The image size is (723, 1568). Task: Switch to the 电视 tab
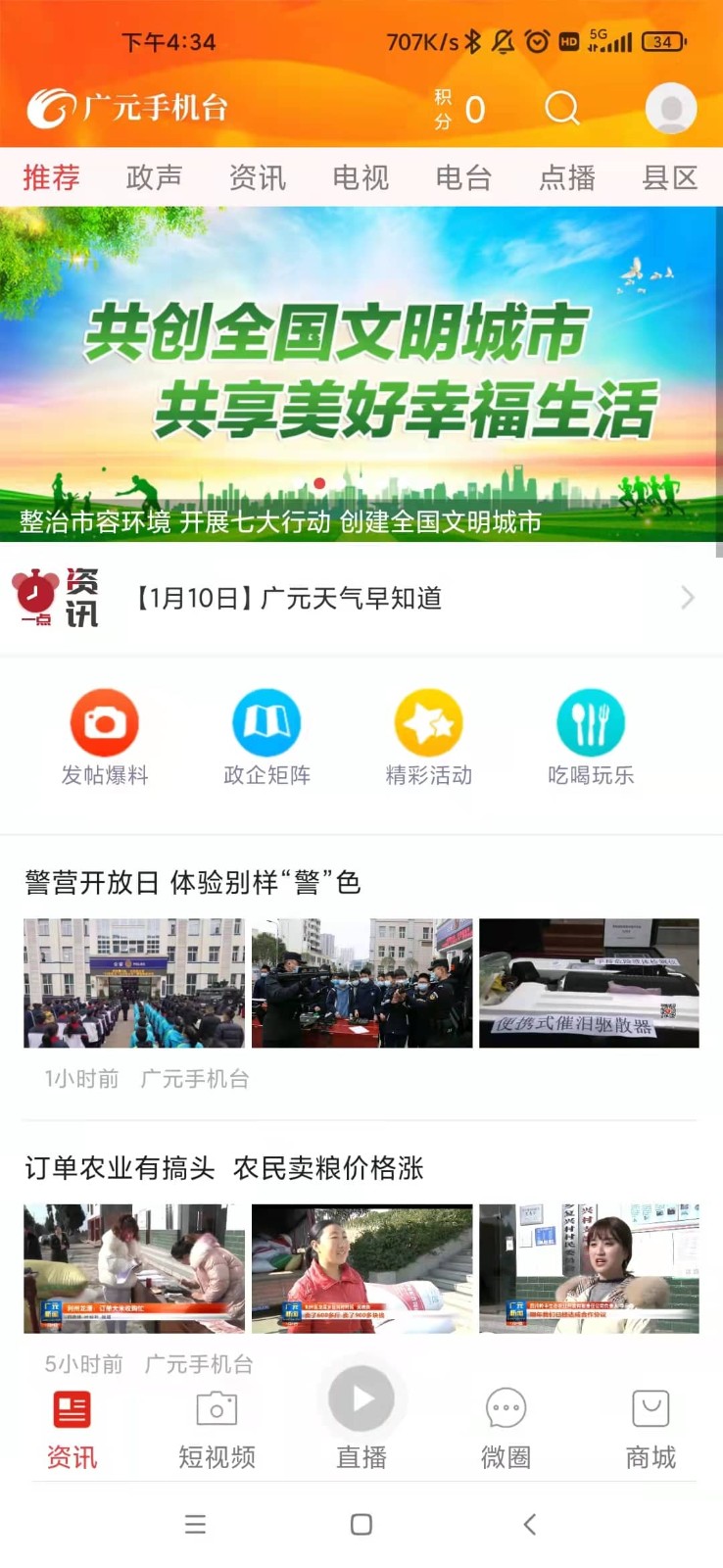361,177
